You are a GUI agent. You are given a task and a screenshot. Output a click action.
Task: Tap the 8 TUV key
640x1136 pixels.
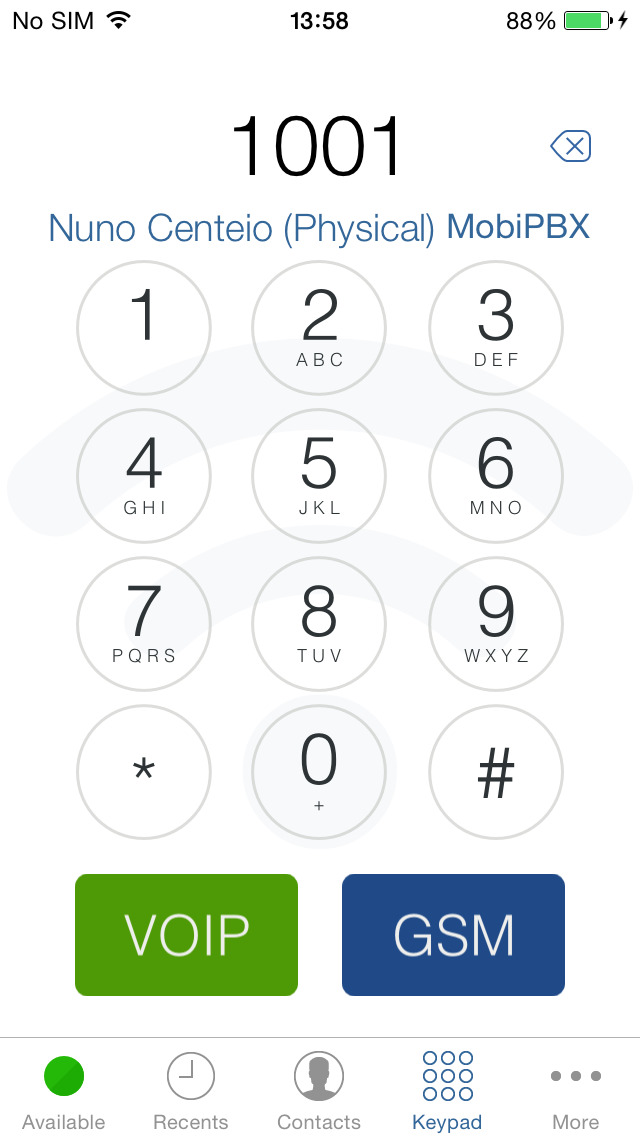point(319,624)
